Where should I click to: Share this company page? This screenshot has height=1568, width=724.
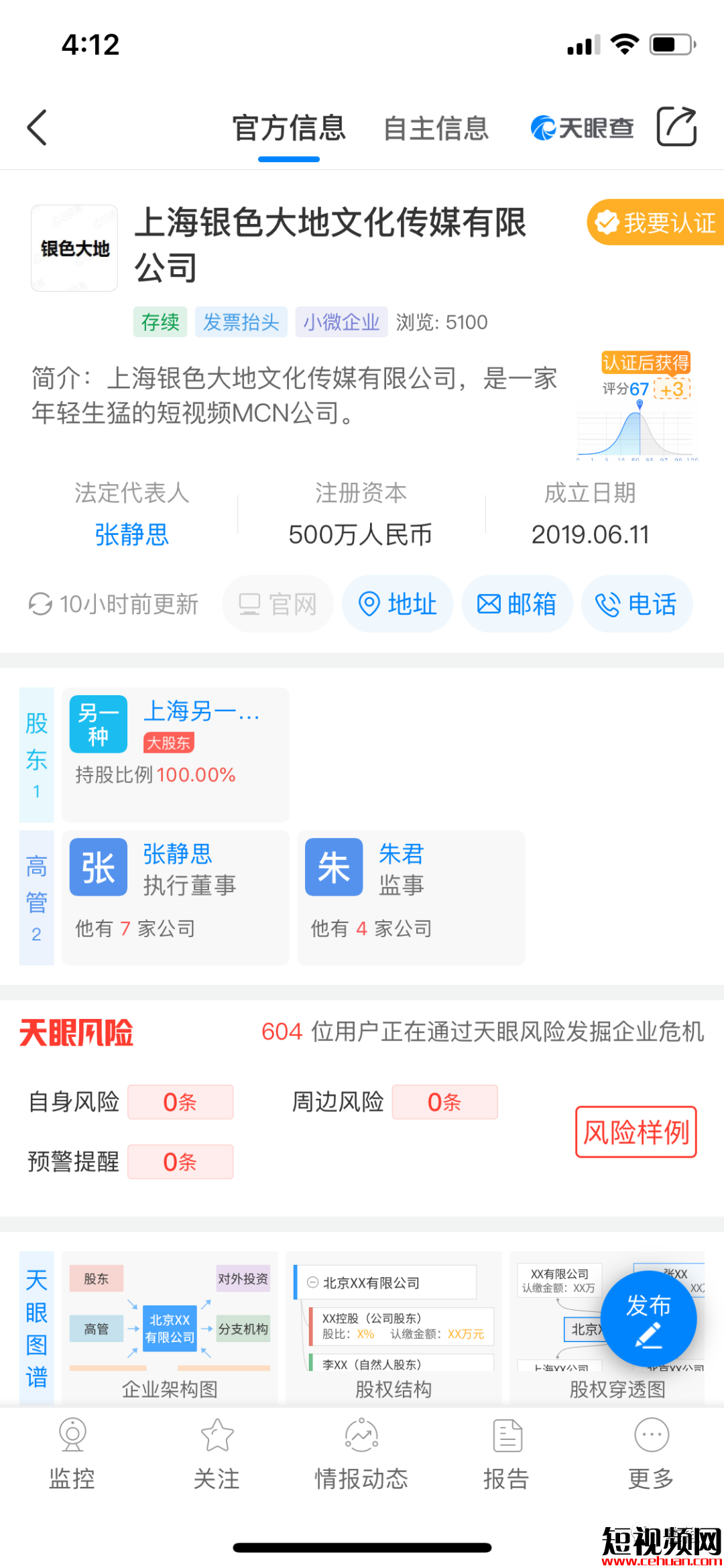coord(676,126)
